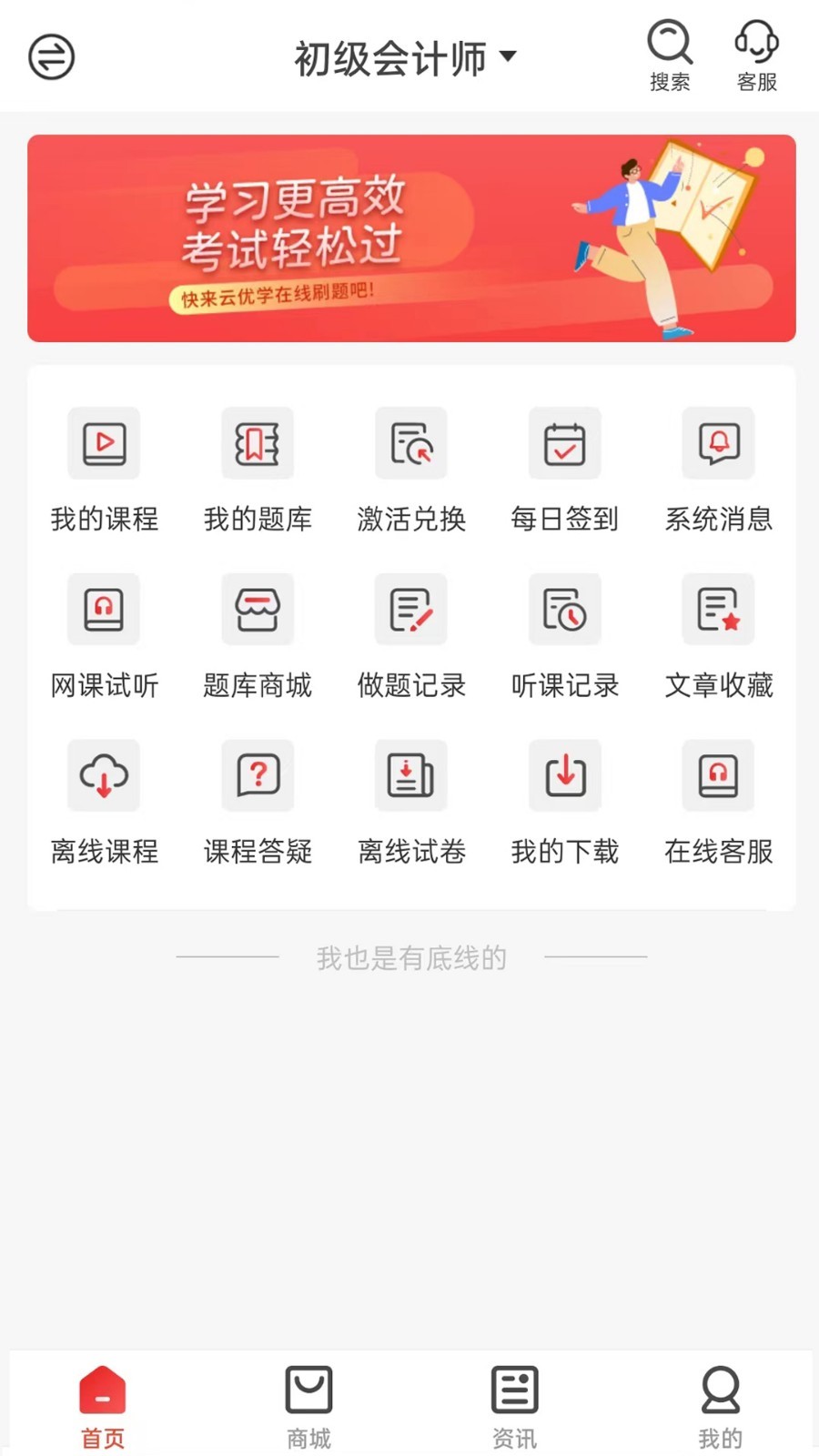Expand the 初级会计师 subject dropdown
Screen dimensions: 819x1456
click(406, 55)
